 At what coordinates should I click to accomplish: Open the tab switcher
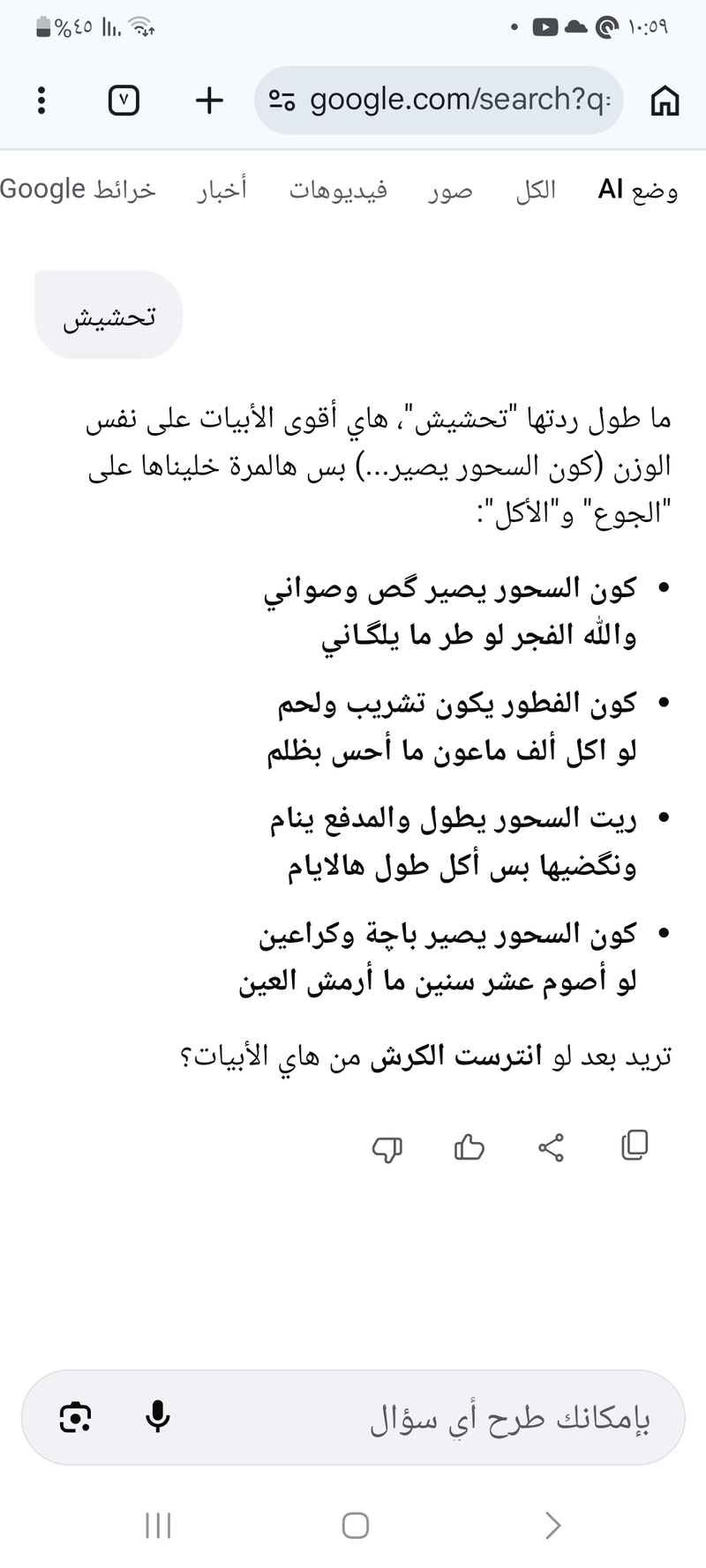point(124,101)
